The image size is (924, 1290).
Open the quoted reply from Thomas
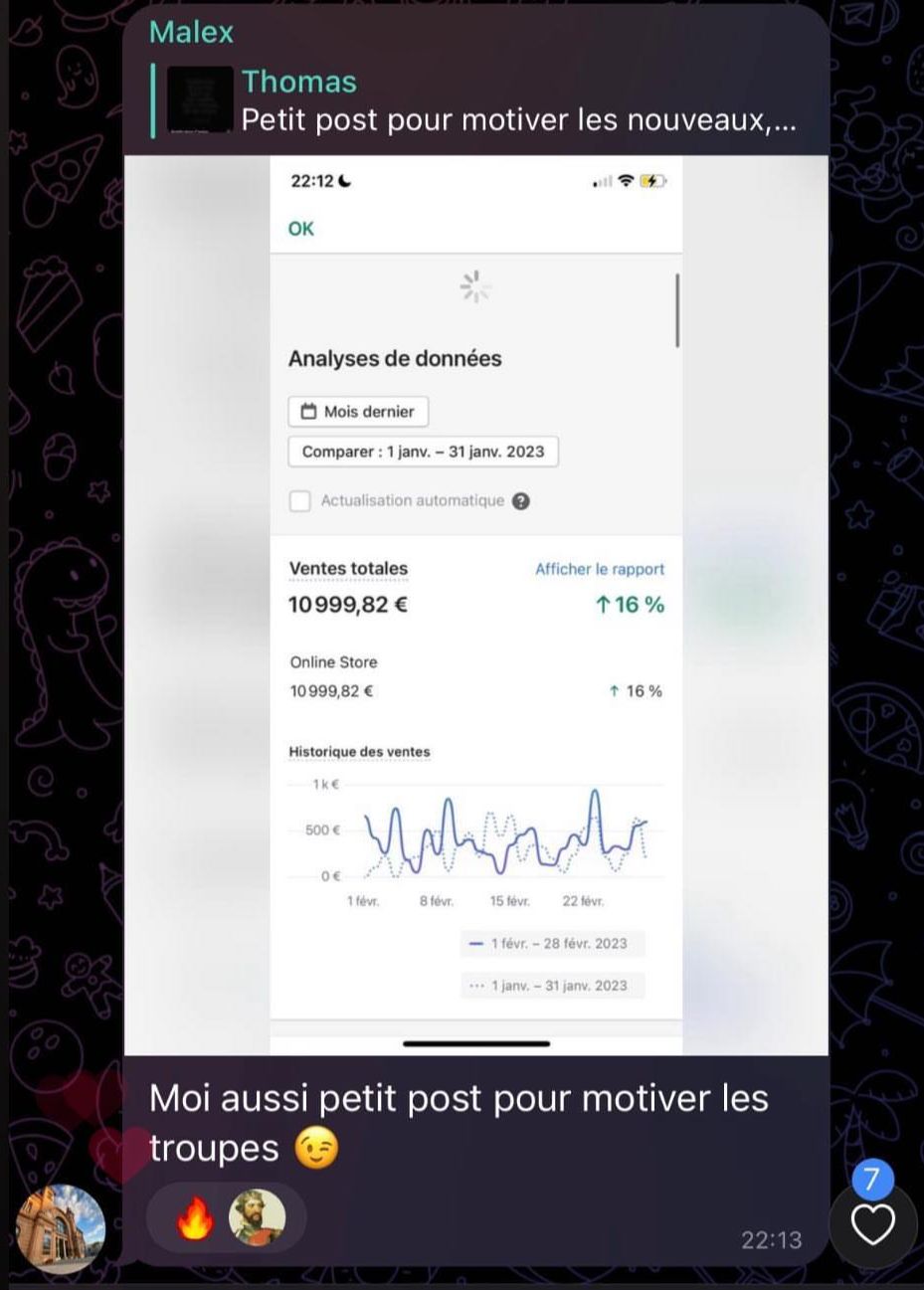tap(474, 100)
